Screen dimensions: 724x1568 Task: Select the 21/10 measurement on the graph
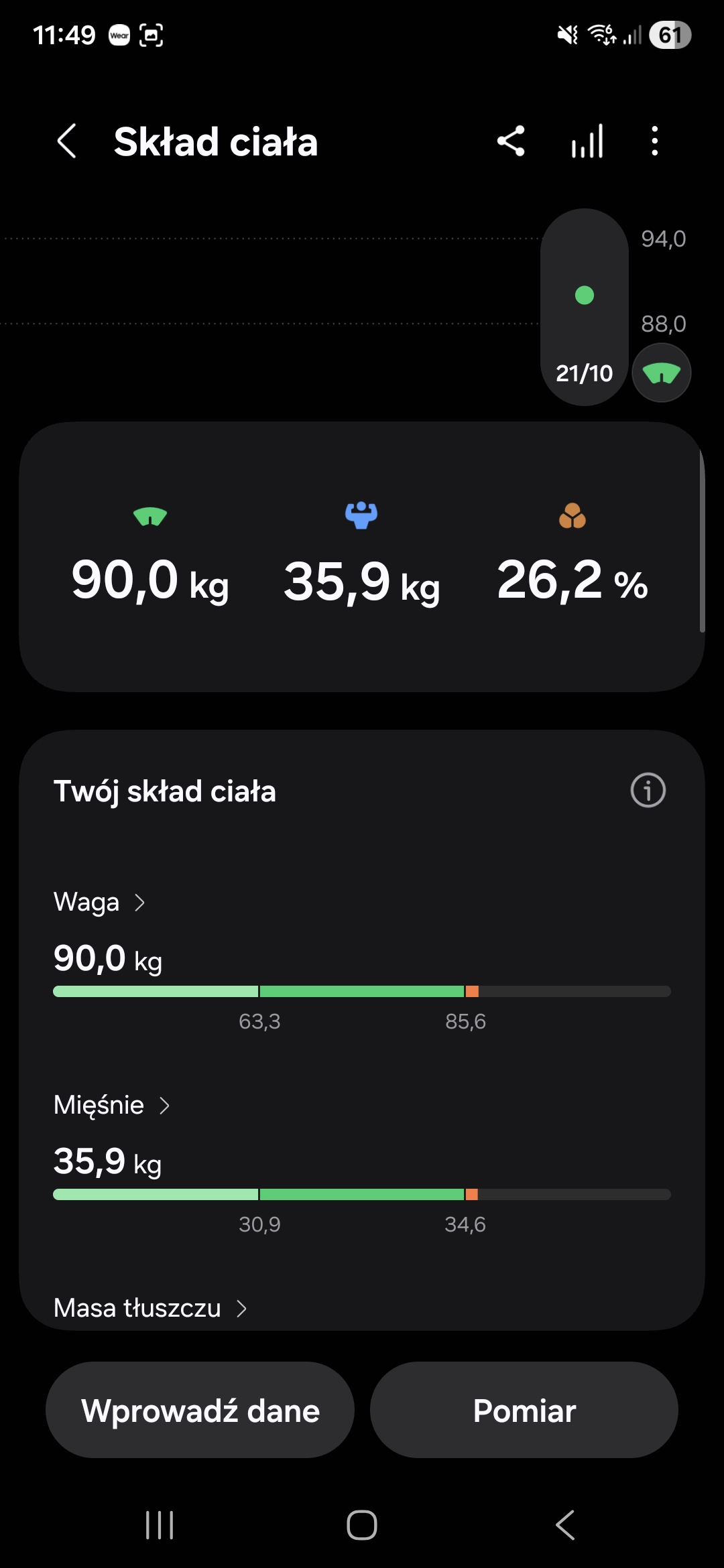click(584, 307)
